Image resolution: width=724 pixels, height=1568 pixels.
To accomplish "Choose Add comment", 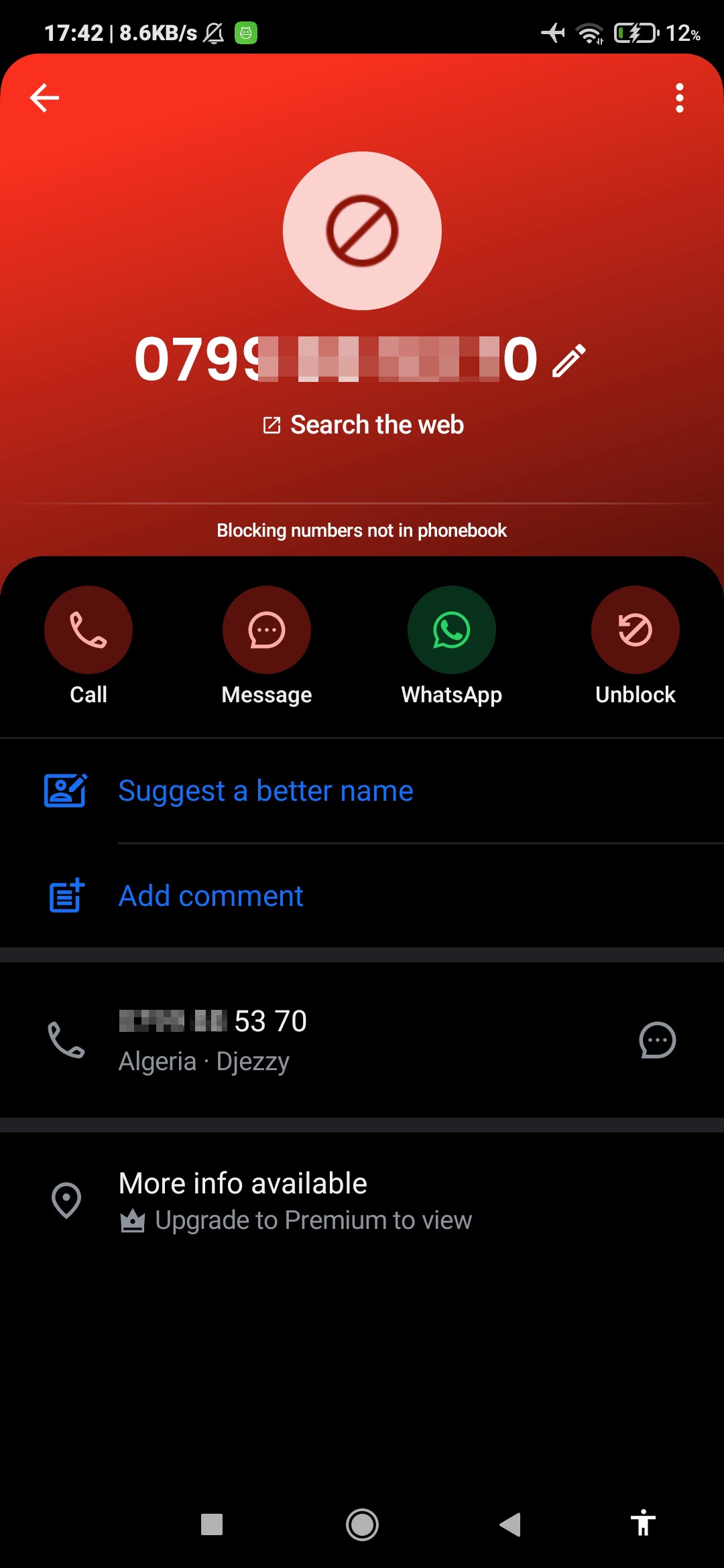I will 362,896.
